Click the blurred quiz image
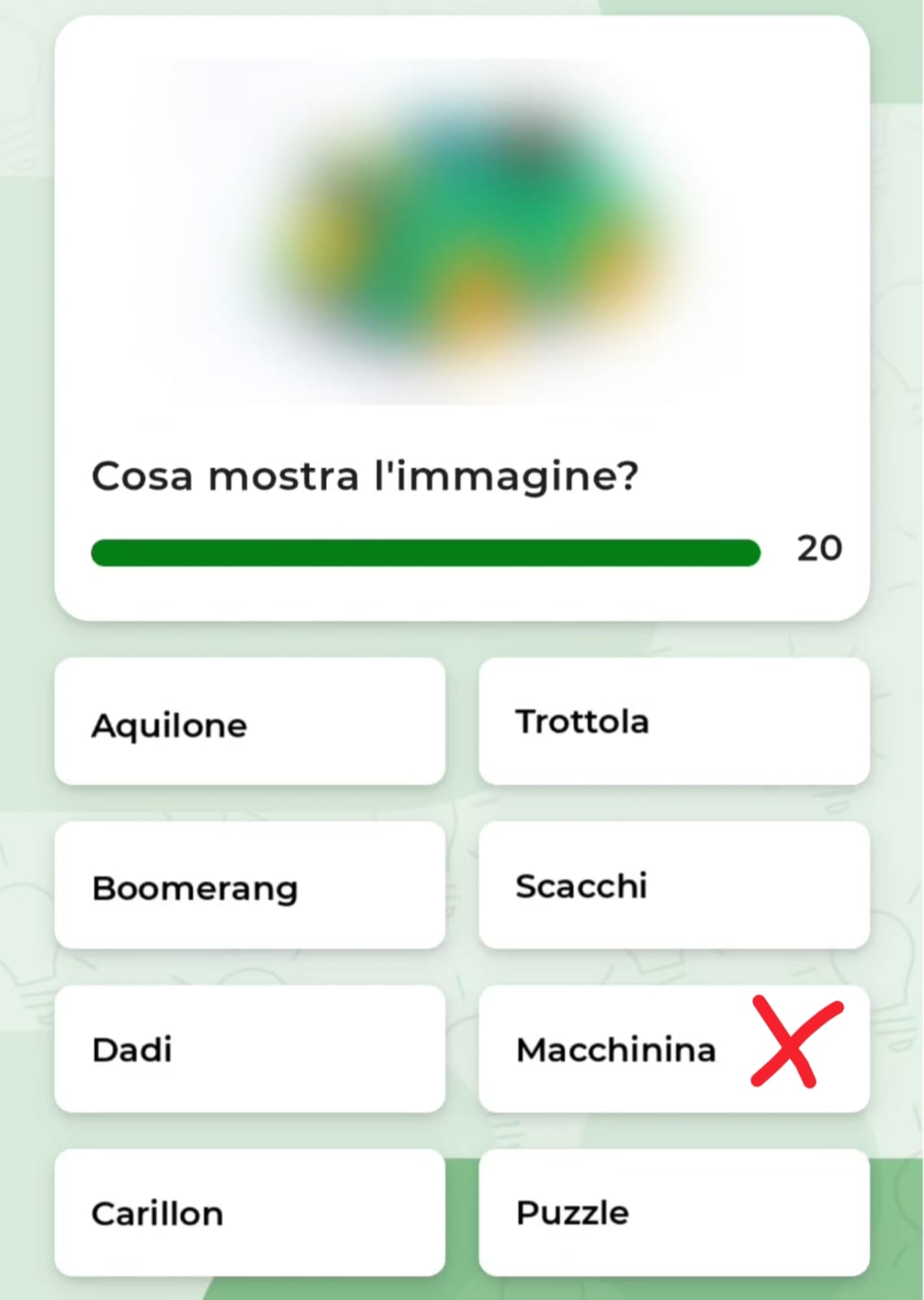The width and height of the screenshot is (924, 1300). (462, 236)
